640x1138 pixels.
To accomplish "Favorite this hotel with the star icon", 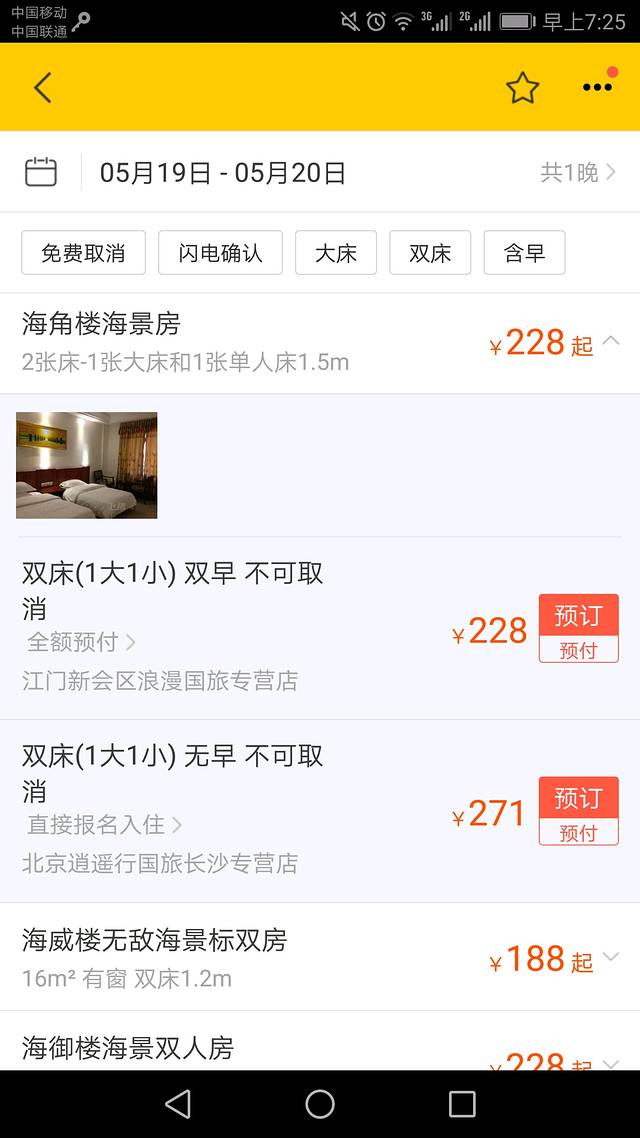I will [522, 88].
